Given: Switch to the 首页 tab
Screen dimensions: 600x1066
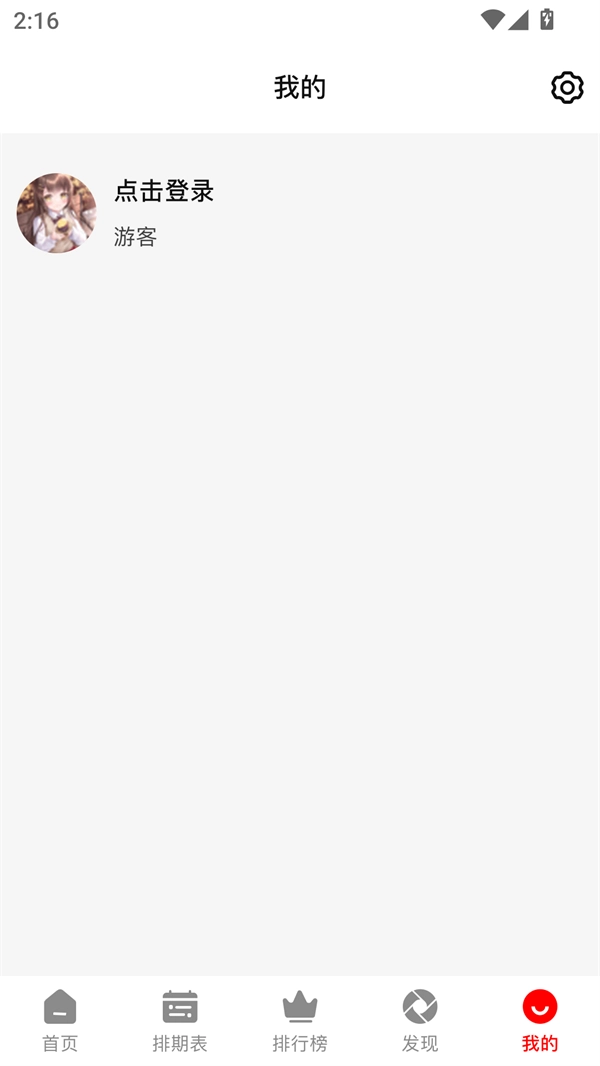Looking at the screenshot, I should click(60, 1020).
